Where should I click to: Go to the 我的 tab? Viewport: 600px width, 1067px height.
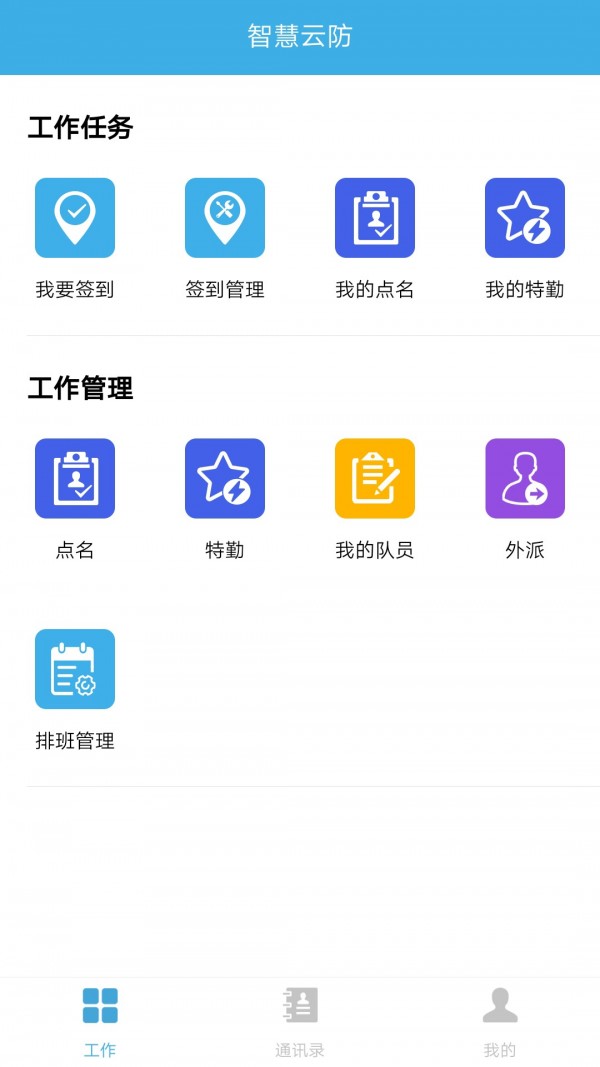[x=500, y=1021]
